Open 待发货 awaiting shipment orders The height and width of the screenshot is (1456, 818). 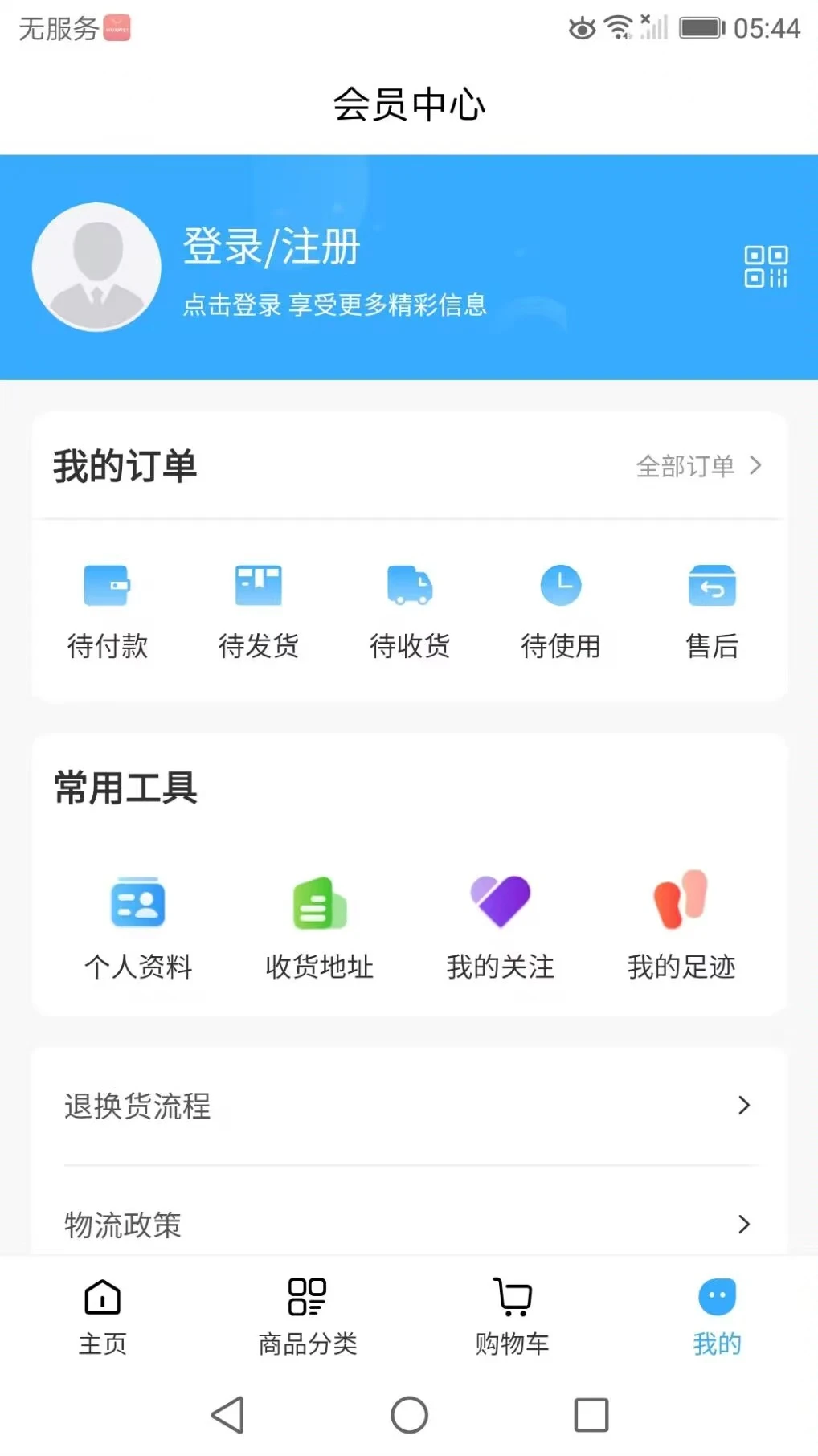click(258, 611)
